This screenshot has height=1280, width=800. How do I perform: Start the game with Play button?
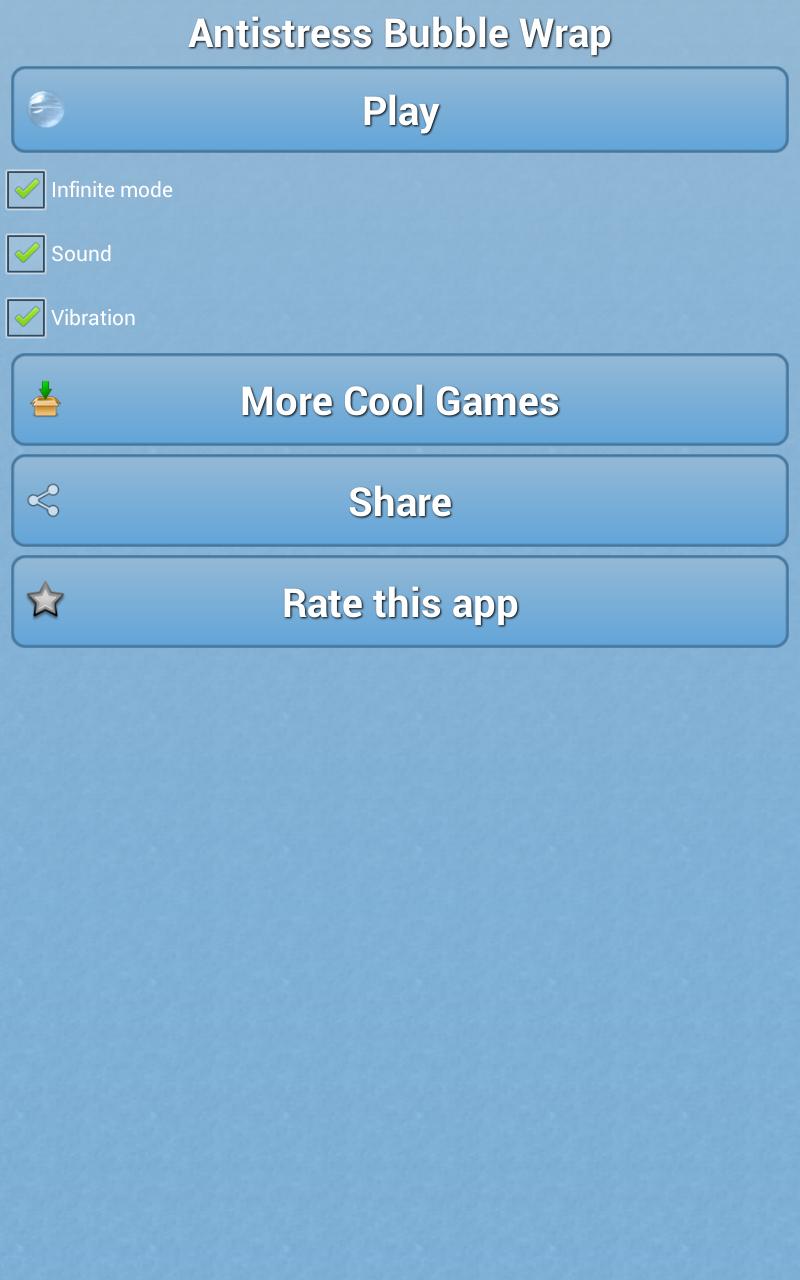coord(400,110)
